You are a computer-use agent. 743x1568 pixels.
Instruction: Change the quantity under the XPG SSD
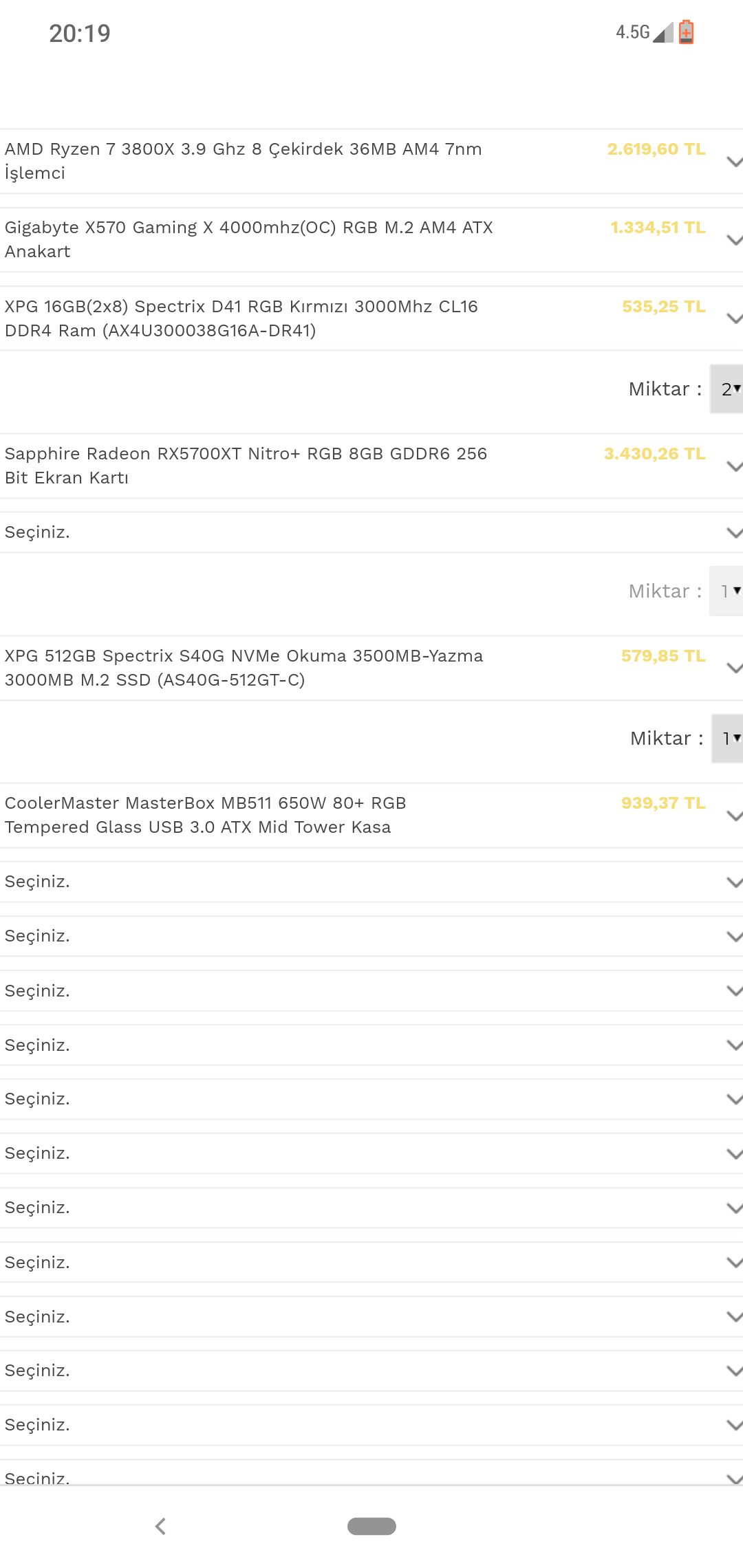(728, 739)
